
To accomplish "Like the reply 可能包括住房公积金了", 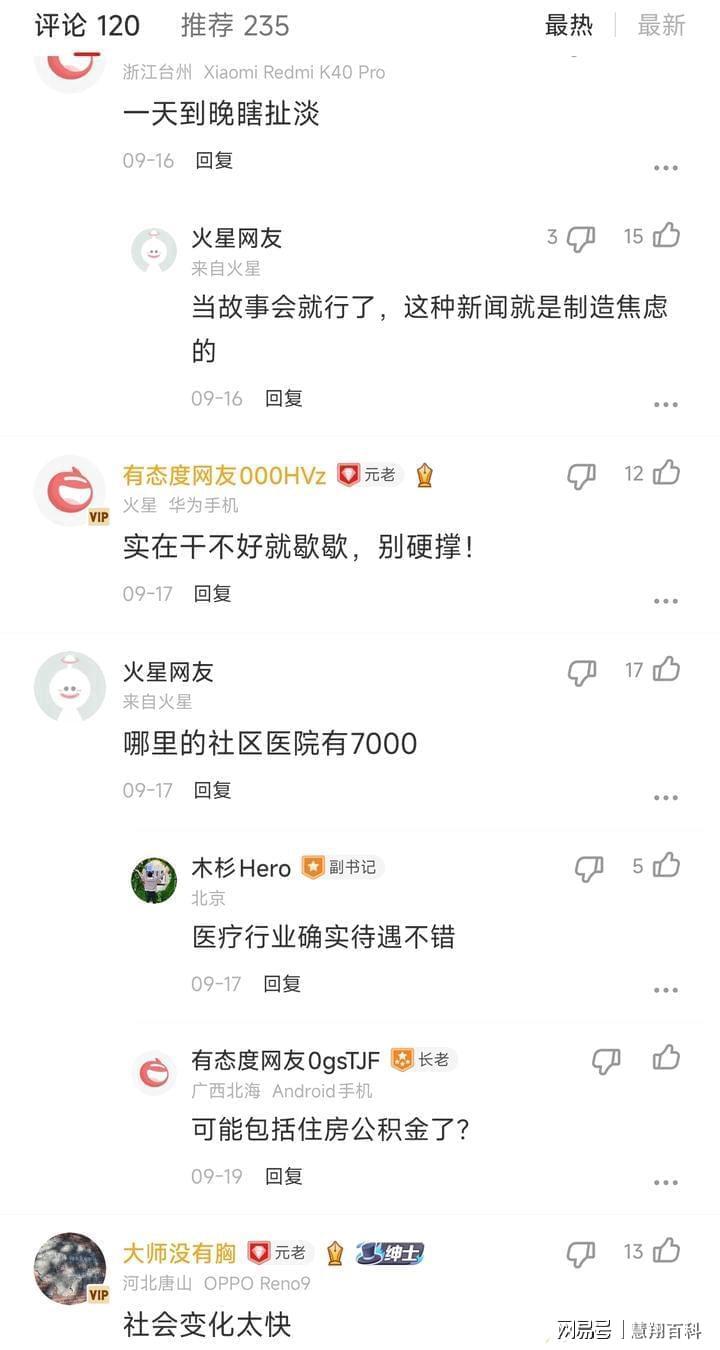I will [x=666, y=1058].
